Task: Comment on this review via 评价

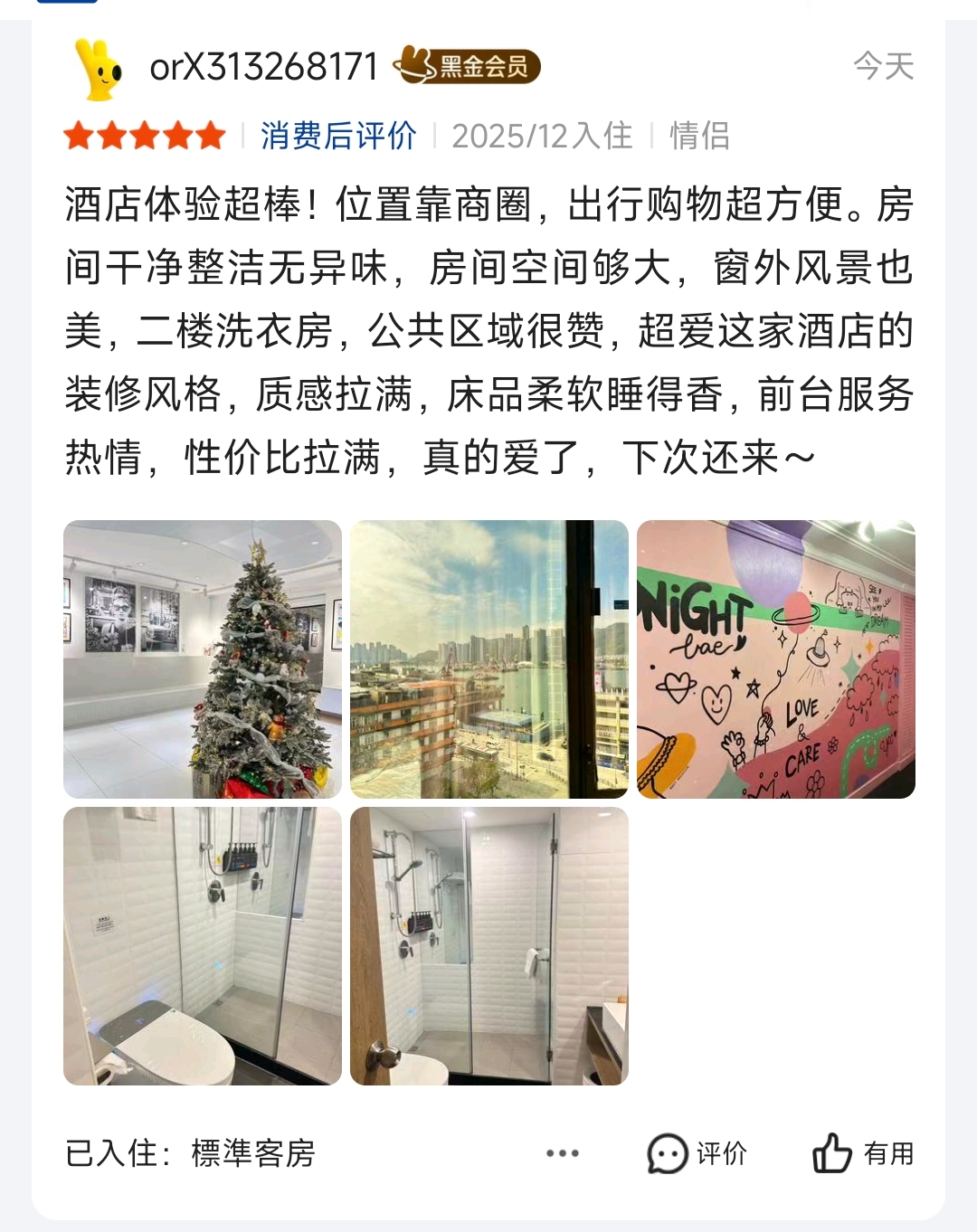Action: point(697,1153)
